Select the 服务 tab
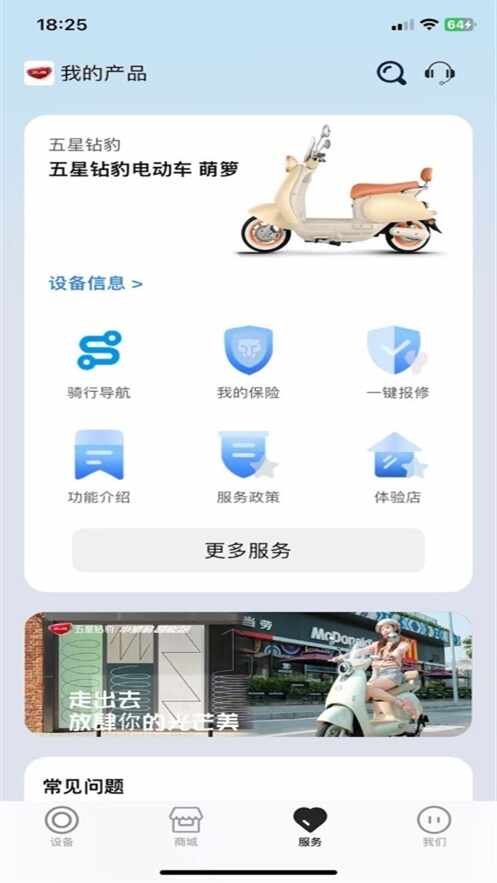Image resolution: width=497 pixels, height=883 pixels. point(310,827)
